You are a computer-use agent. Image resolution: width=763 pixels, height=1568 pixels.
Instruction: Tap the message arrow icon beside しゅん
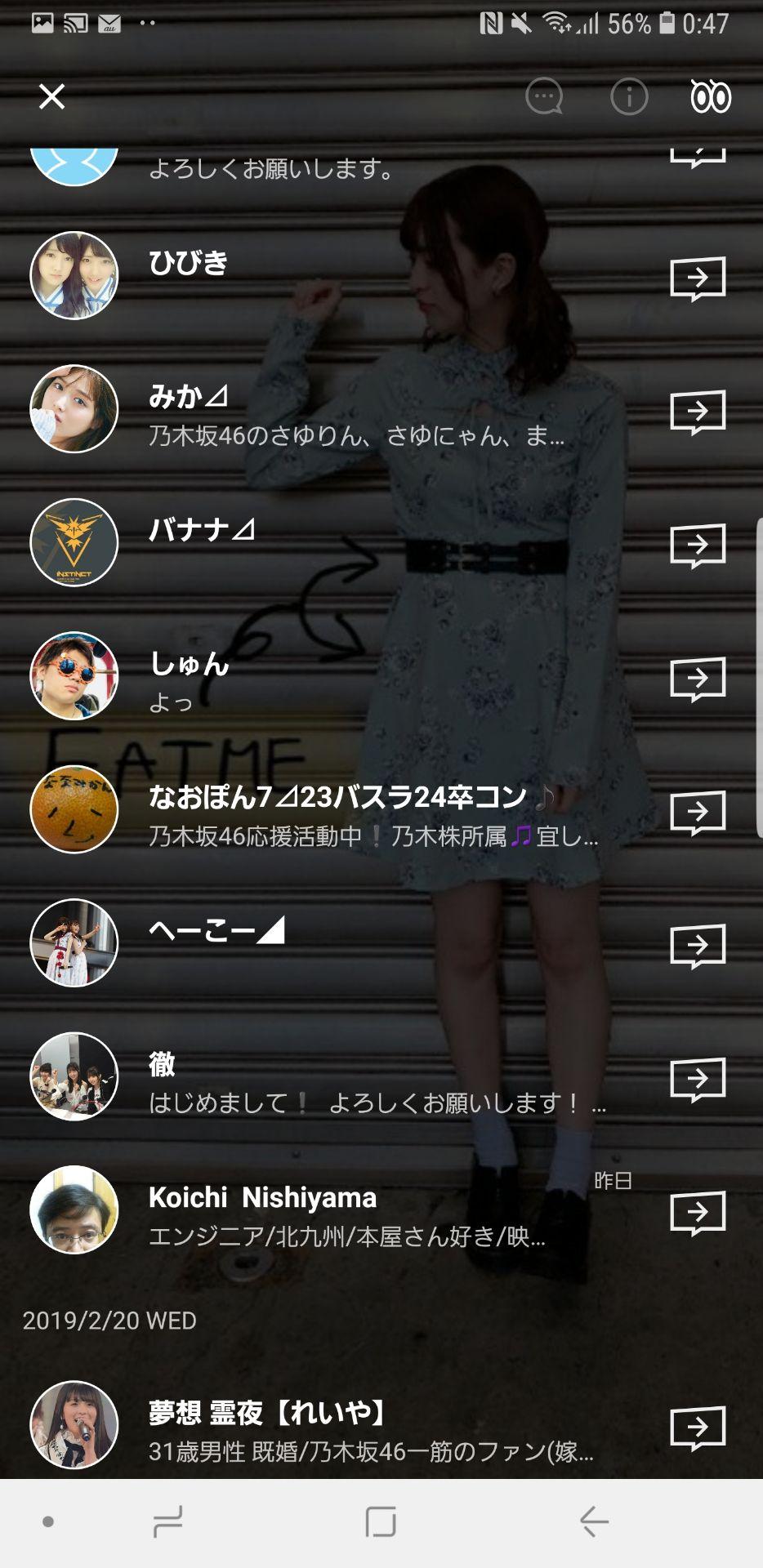click(x=698, y=678)
